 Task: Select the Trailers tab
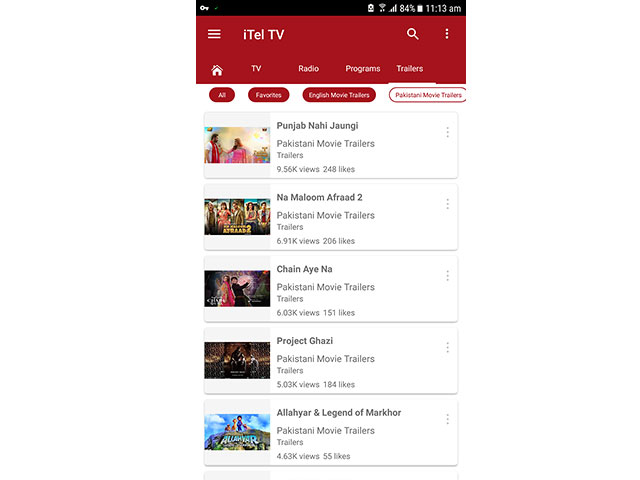tap(409, 69)
